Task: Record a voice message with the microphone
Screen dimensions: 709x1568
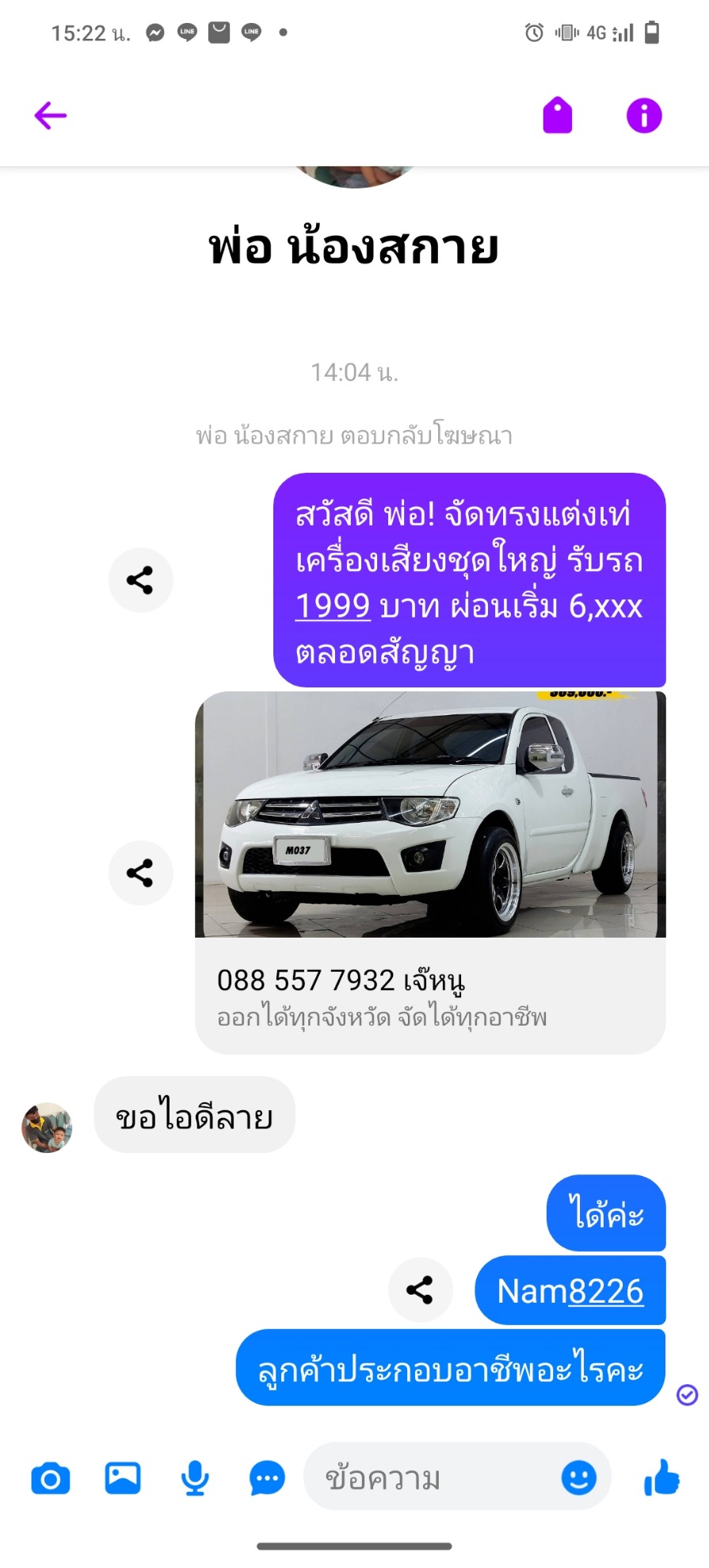Action: [195, 1479]
